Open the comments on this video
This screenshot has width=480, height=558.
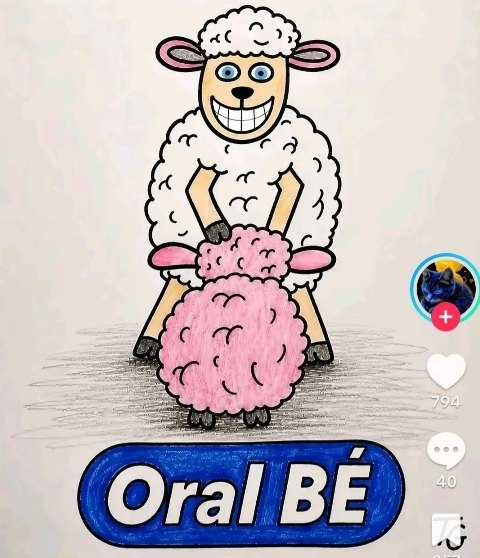tap(446, 451)
